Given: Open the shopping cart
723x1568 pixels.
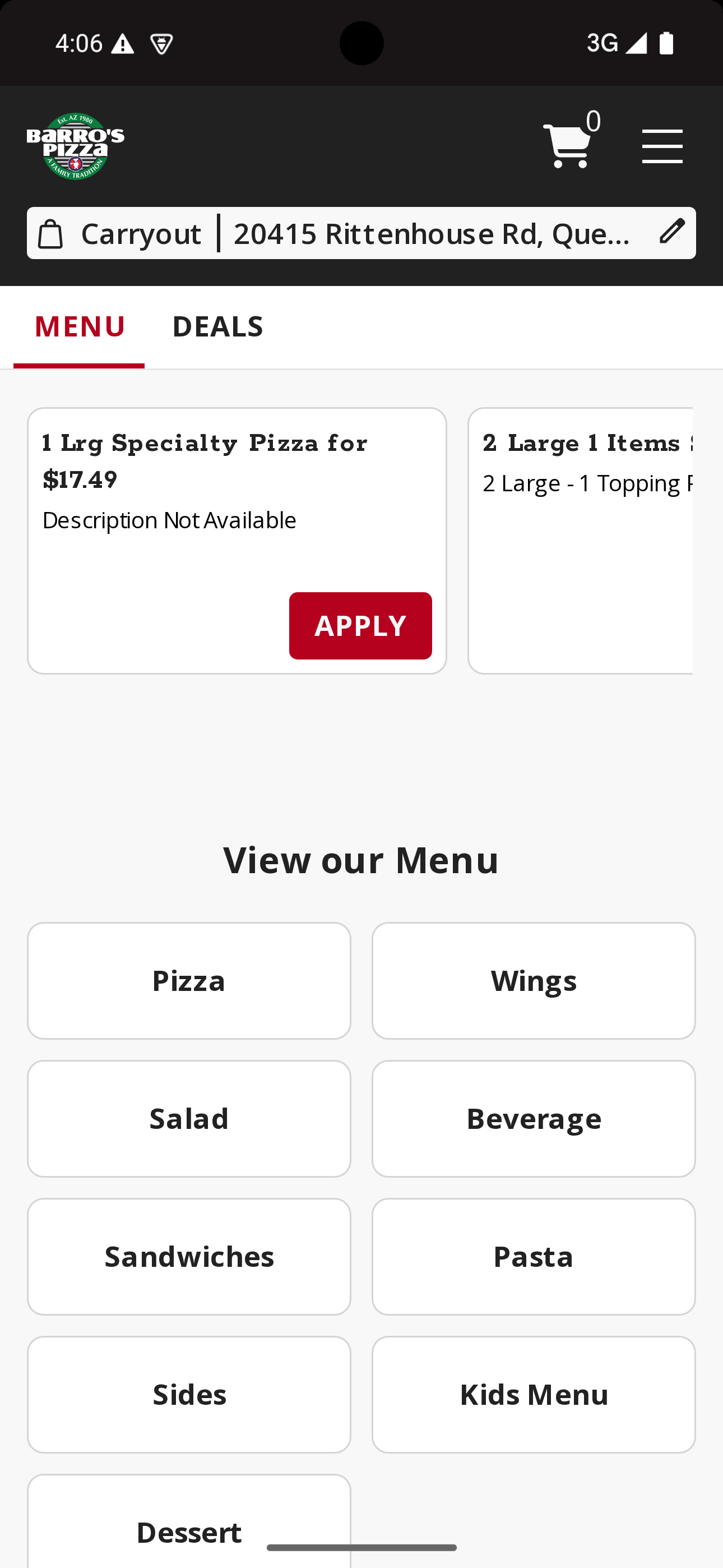Looking at the screenshot, I should click(x=568, y=145).
